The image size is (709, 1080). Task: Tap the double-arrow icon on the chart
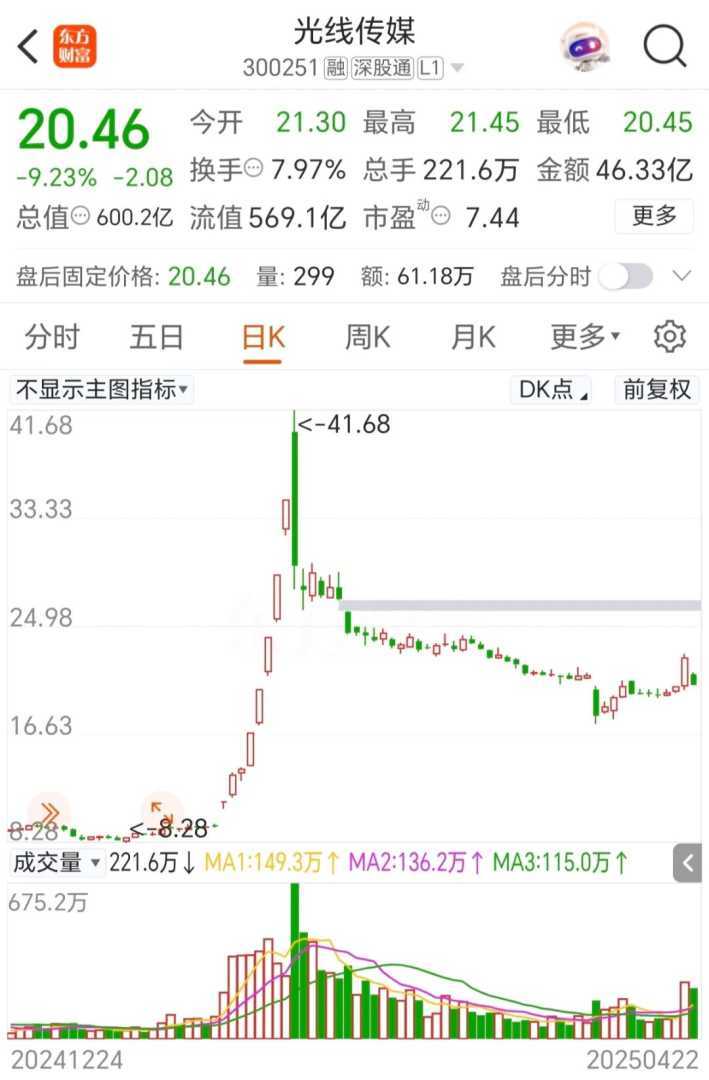(49, 812)
